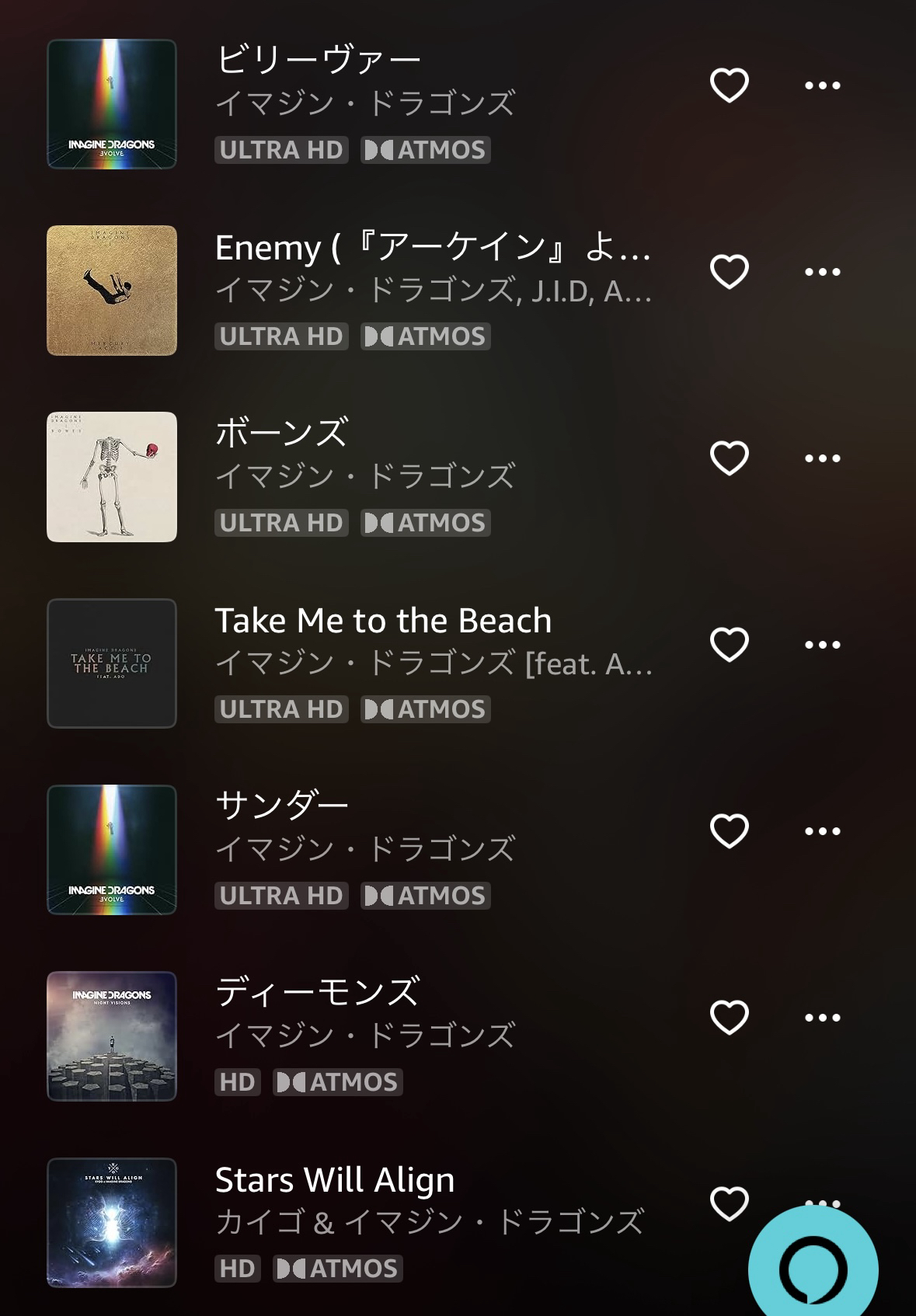Launch the Alexa voice assistant button
Image resolution: width=916 pixels, height=1316 pixels.
tap(813, 1269)
